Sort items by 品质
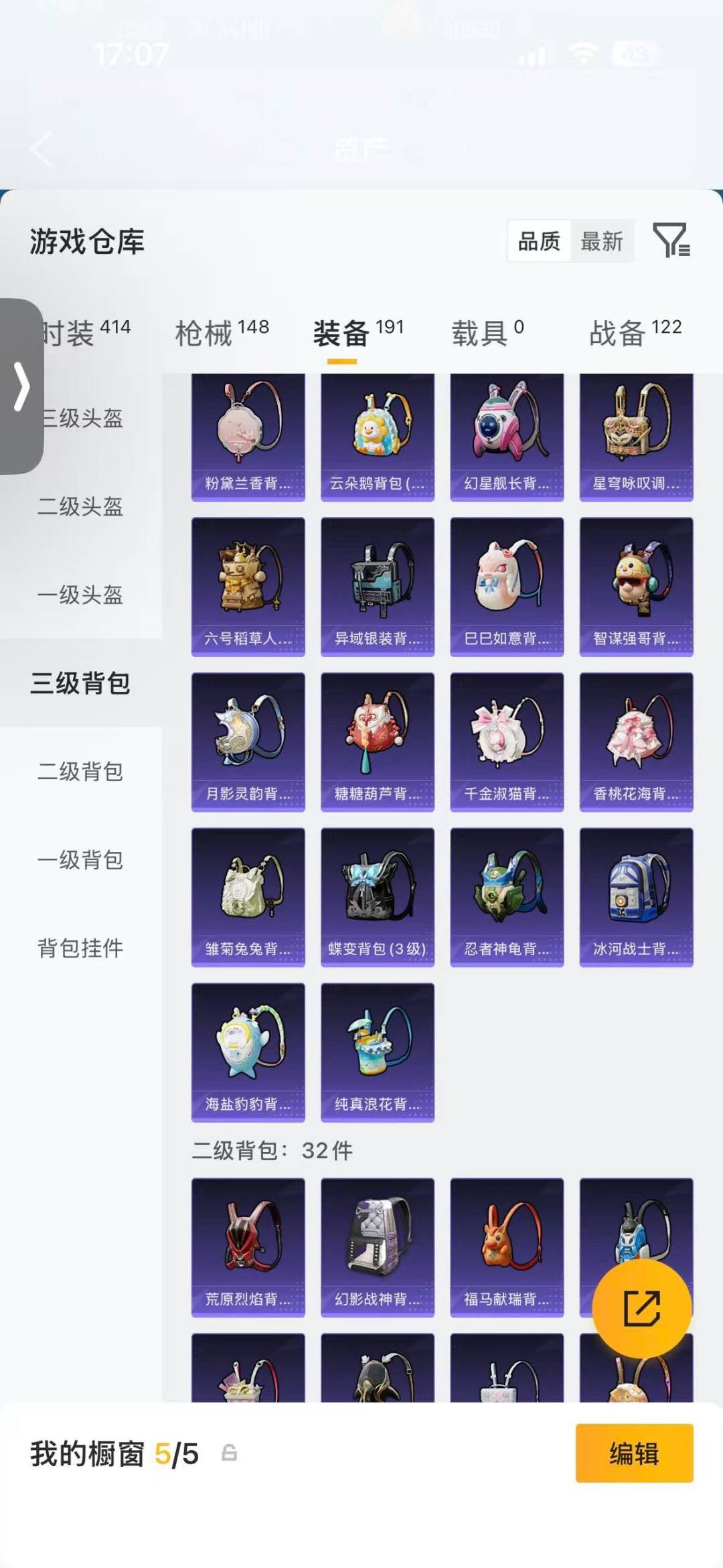 (x=540, y=242)
